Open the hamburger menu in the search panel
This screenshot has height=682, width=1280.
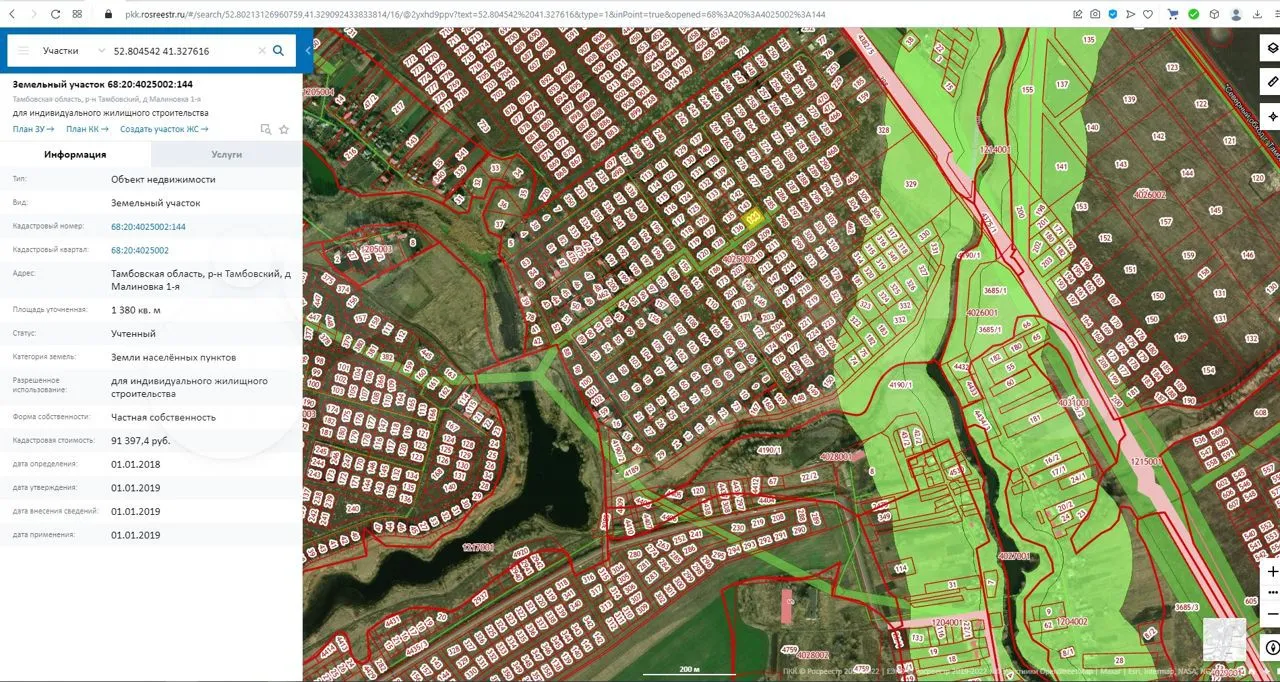click(x=22, y=50)
